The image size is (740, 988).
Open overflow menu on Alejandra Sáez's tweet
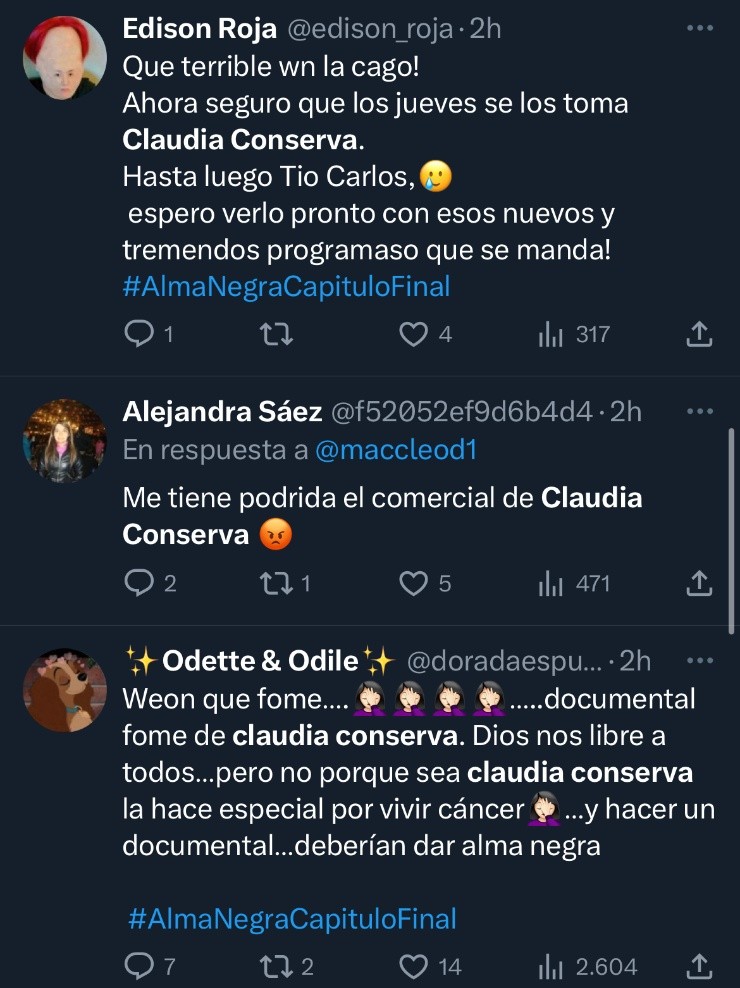click(x=700, y=411)
